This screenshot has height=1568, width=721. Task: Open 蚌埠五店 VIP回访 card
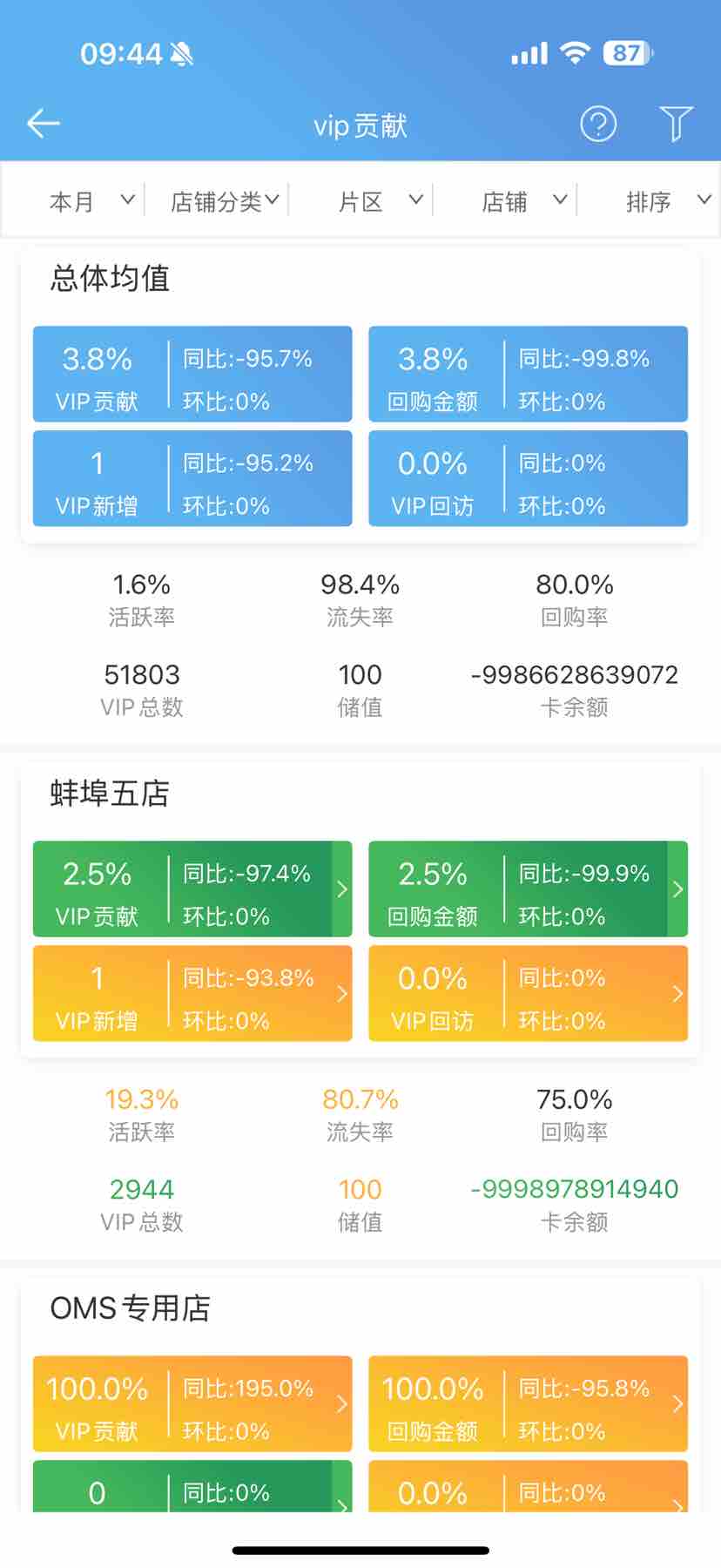pos(528,994)
